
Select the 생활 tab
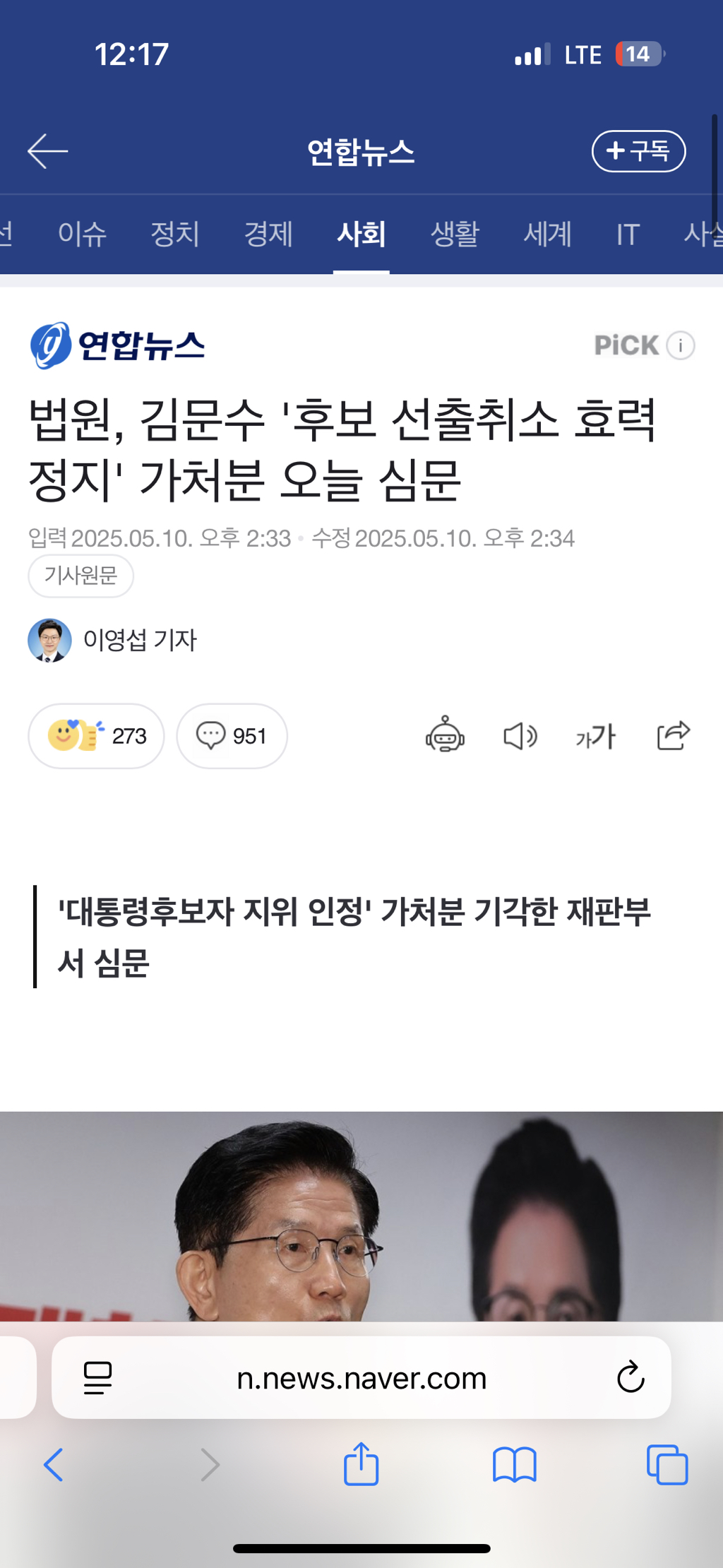pyautogui.click(x=455, y=234)
